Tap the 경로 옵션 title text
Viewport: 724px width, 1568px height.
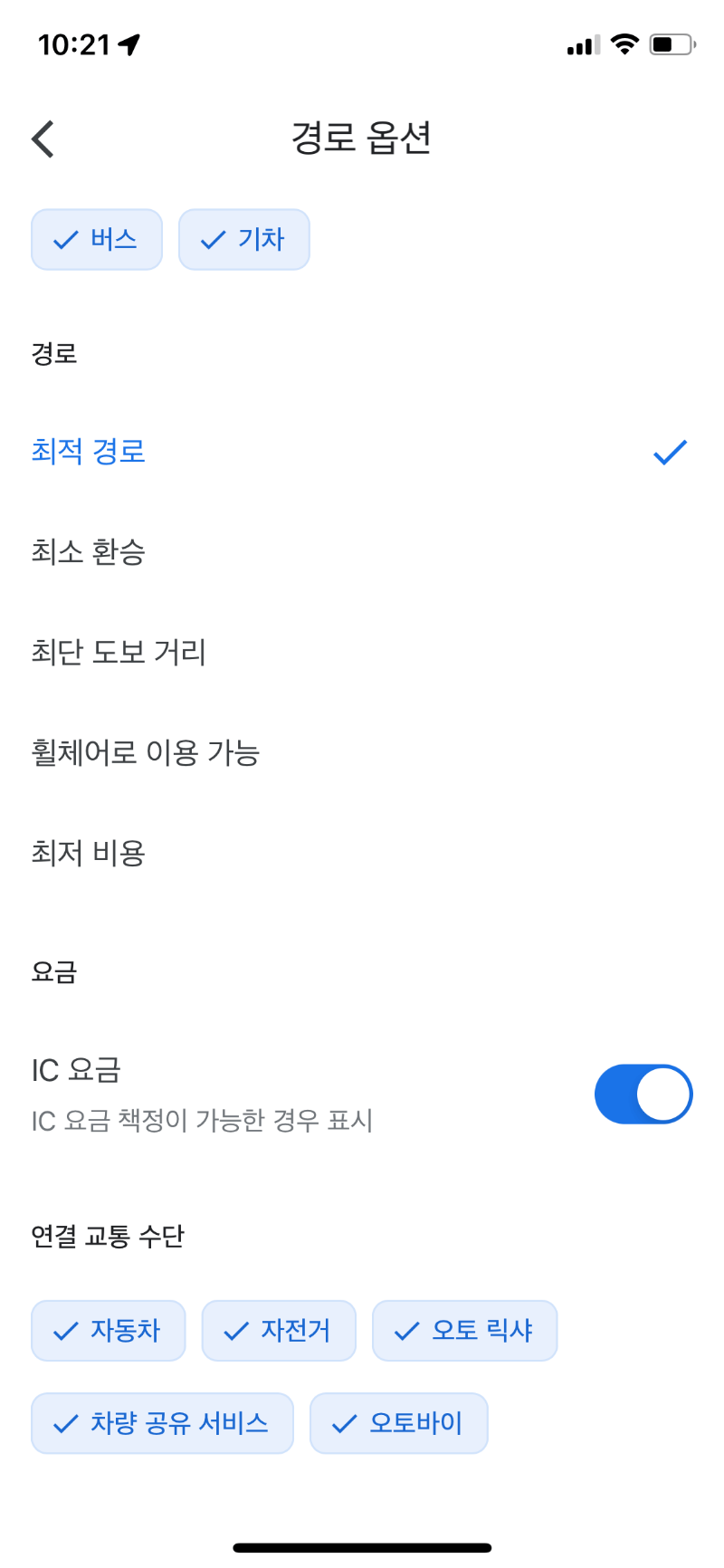(x=362, y=136)
